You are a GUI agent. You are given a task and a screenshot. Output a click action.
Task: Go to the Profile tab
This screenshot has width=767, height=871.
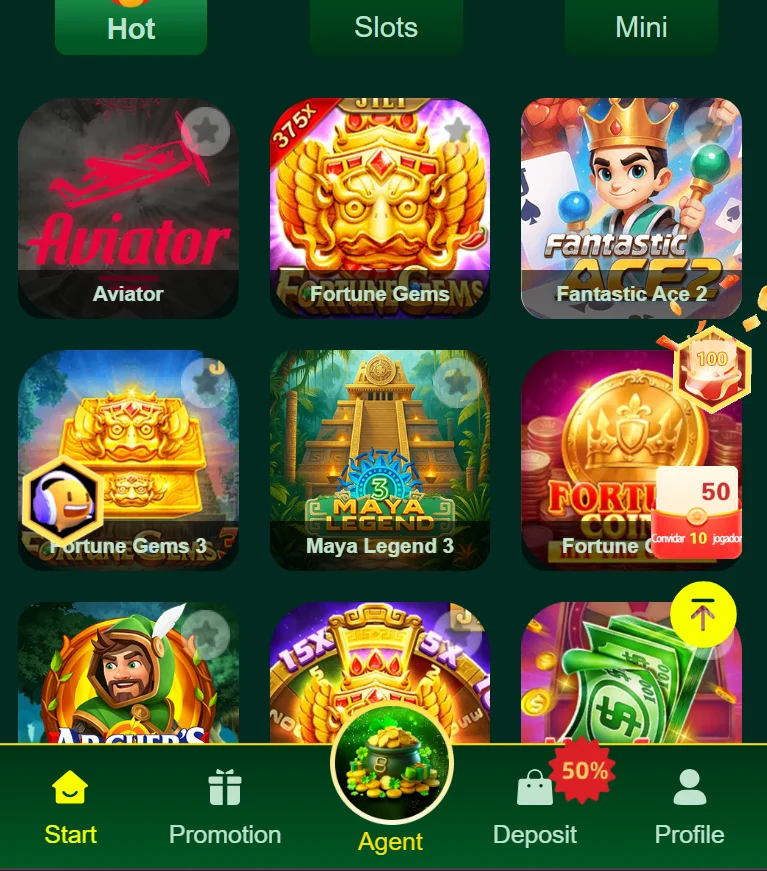pyautogui.click(x=689, y=808)
